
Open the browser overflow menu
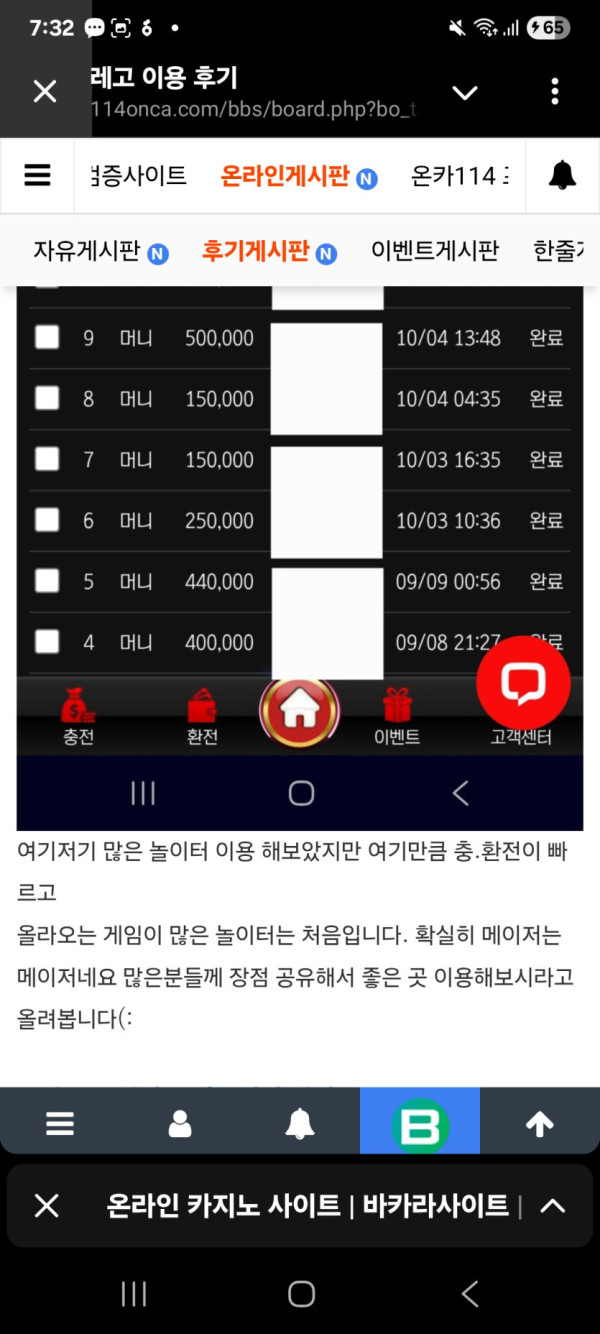[555, 92]
